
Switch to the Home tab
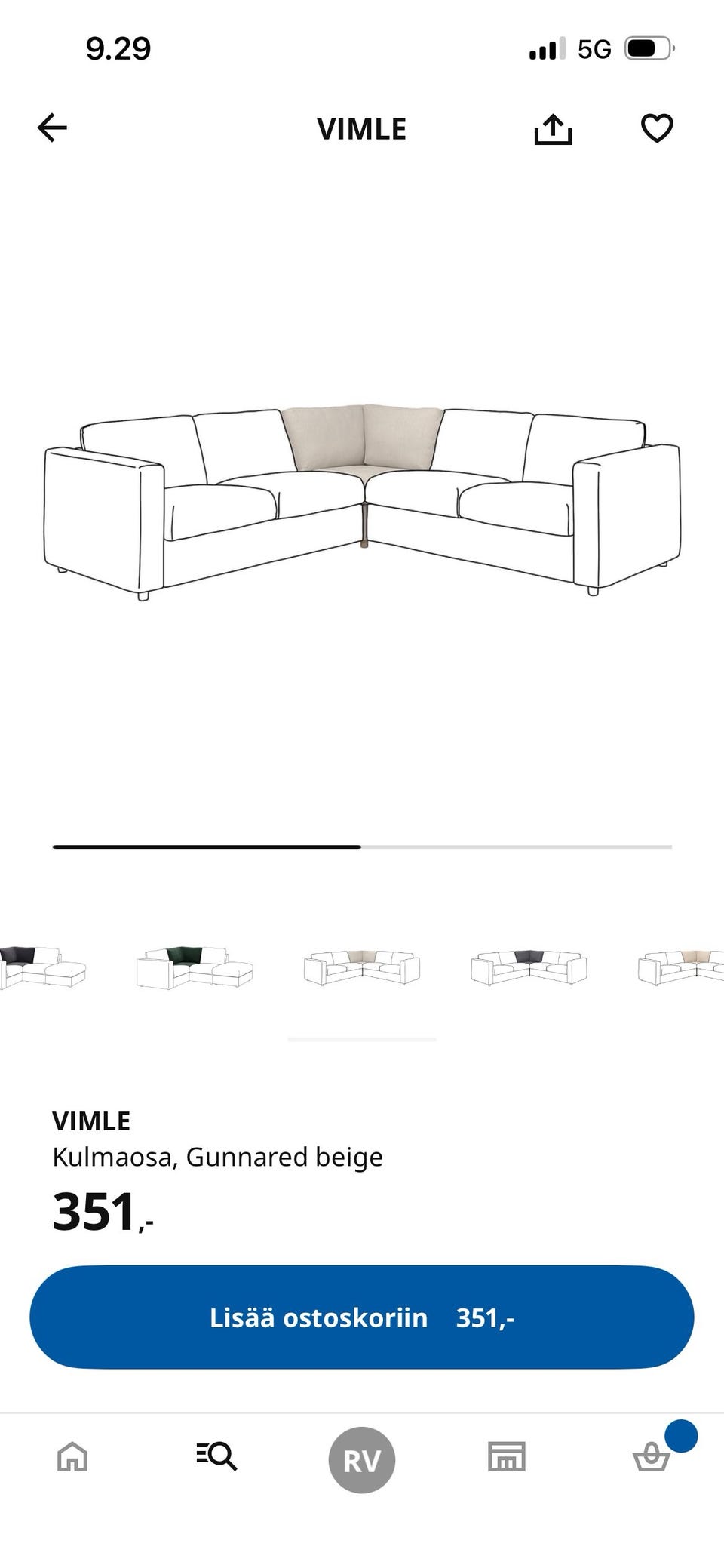tap(72, 1457)
